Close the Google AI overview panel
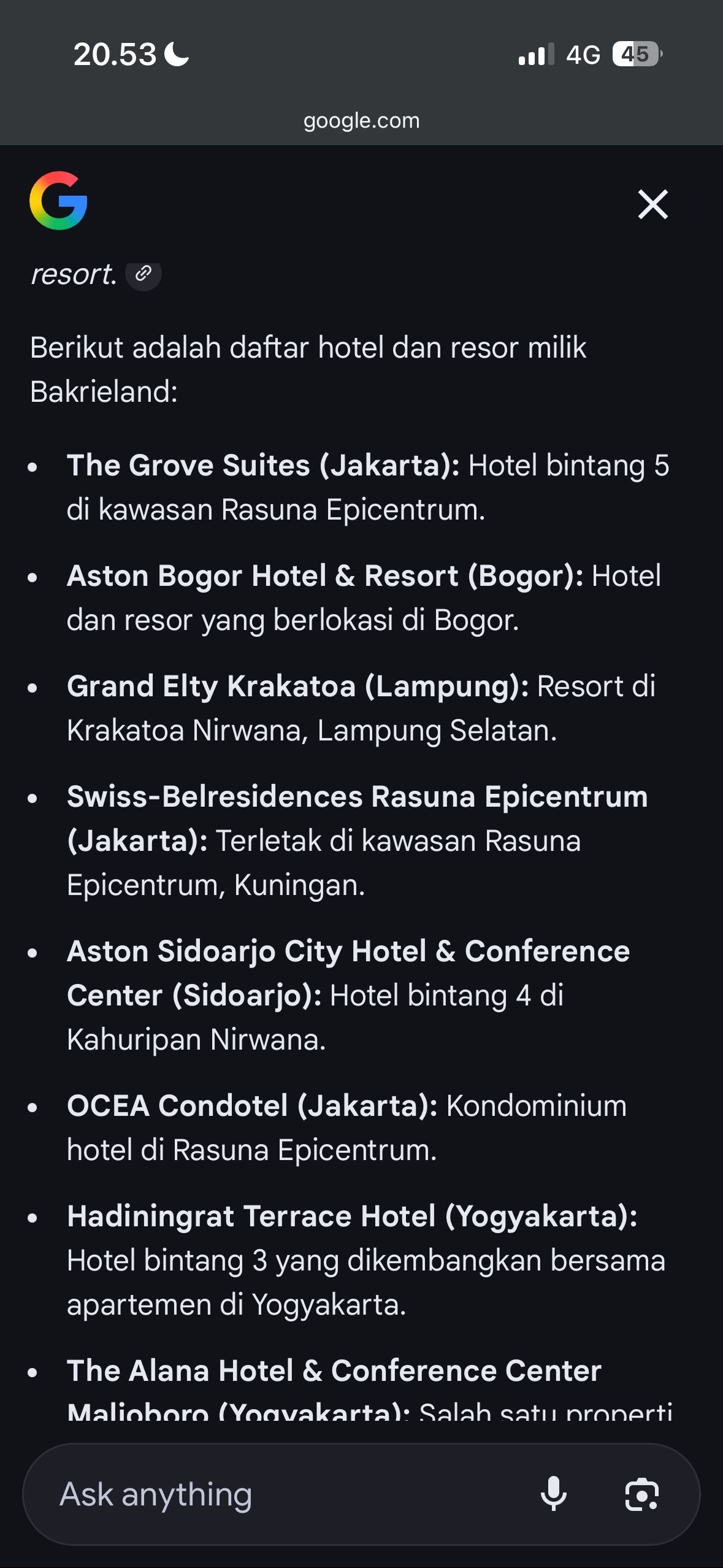Image resolution: width=723 pixels, height=1568 pixels. pyautogui.click(x=652, y=204)
